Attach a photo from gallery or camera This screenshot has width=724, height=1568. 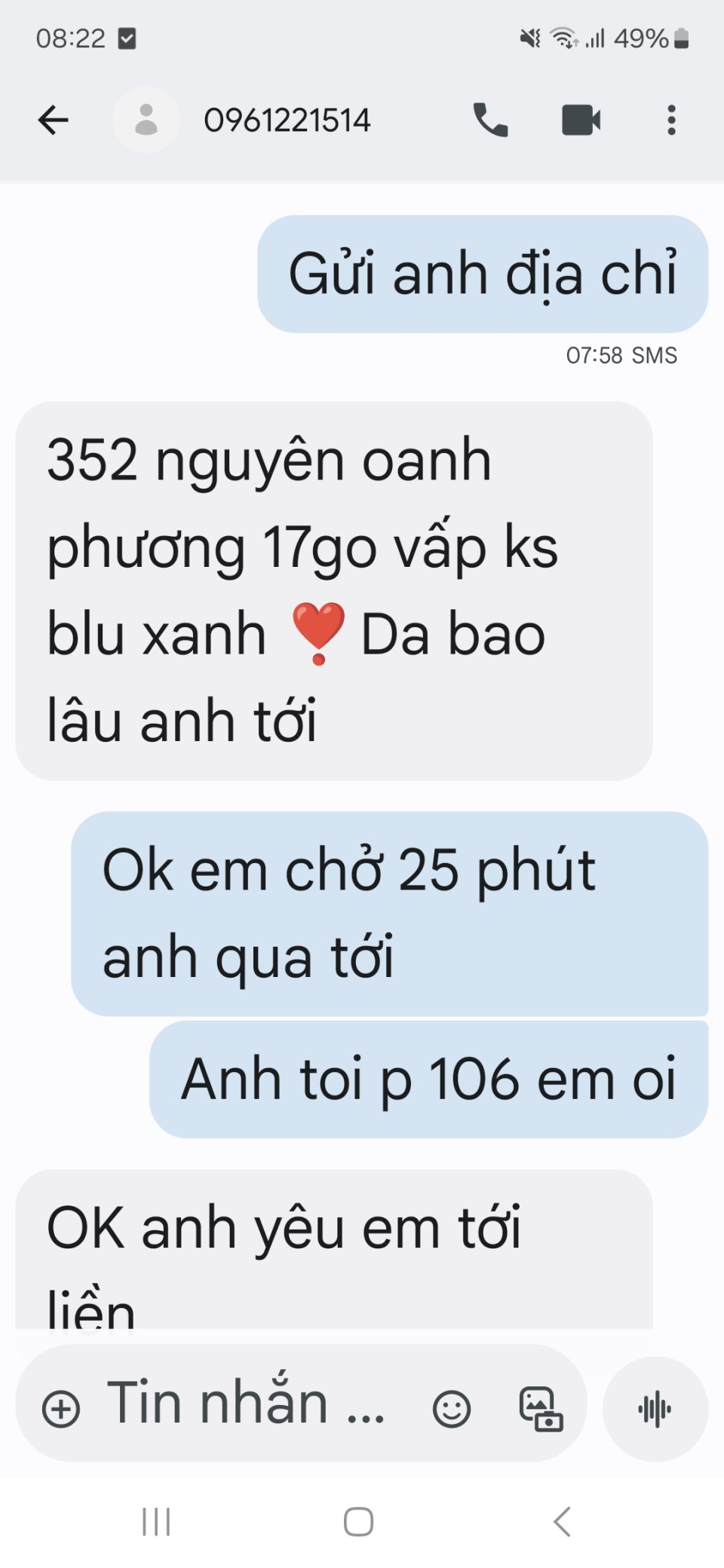point(540,1408)
